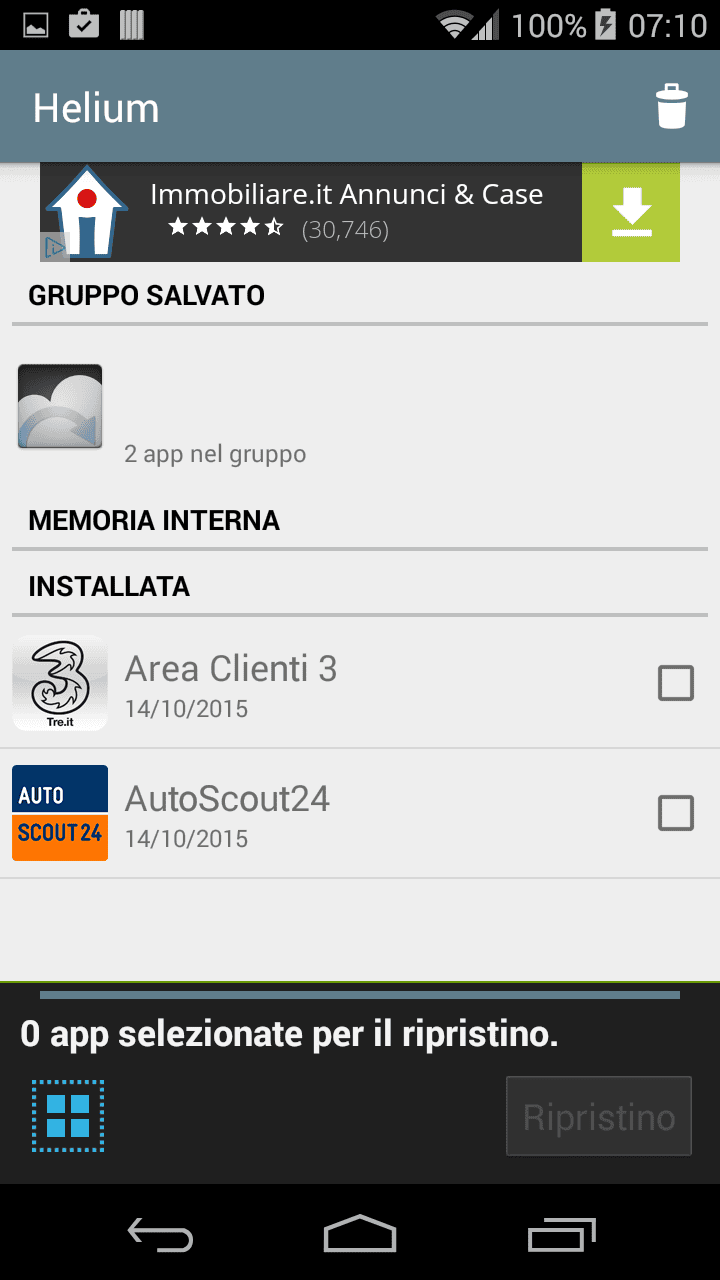The image size is (720, 1280).
Task: Check the AutoScout24 checkbox
Action: (676, 813)
